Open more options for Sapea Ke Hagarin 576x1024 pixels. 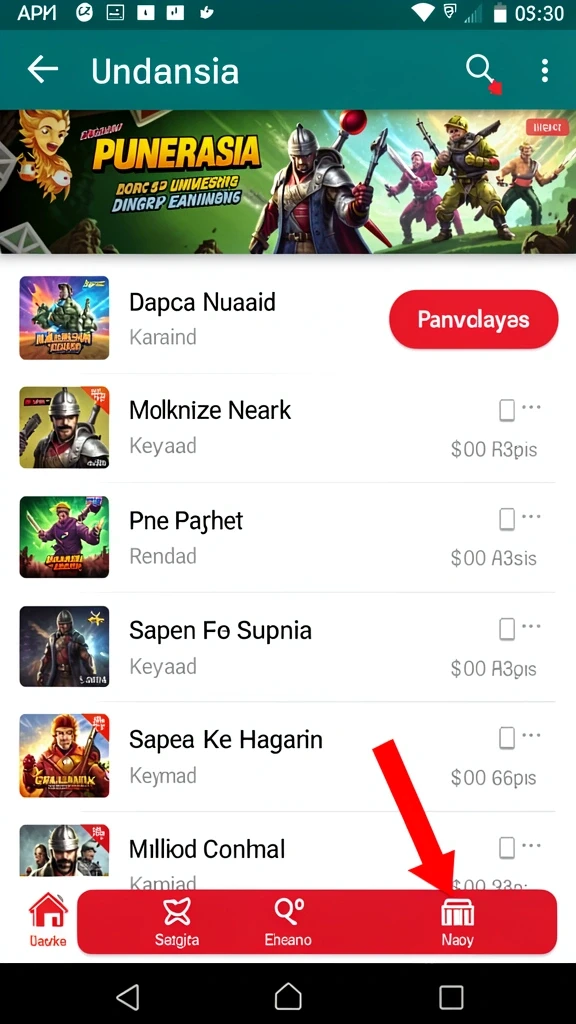(x=532, y=735)
